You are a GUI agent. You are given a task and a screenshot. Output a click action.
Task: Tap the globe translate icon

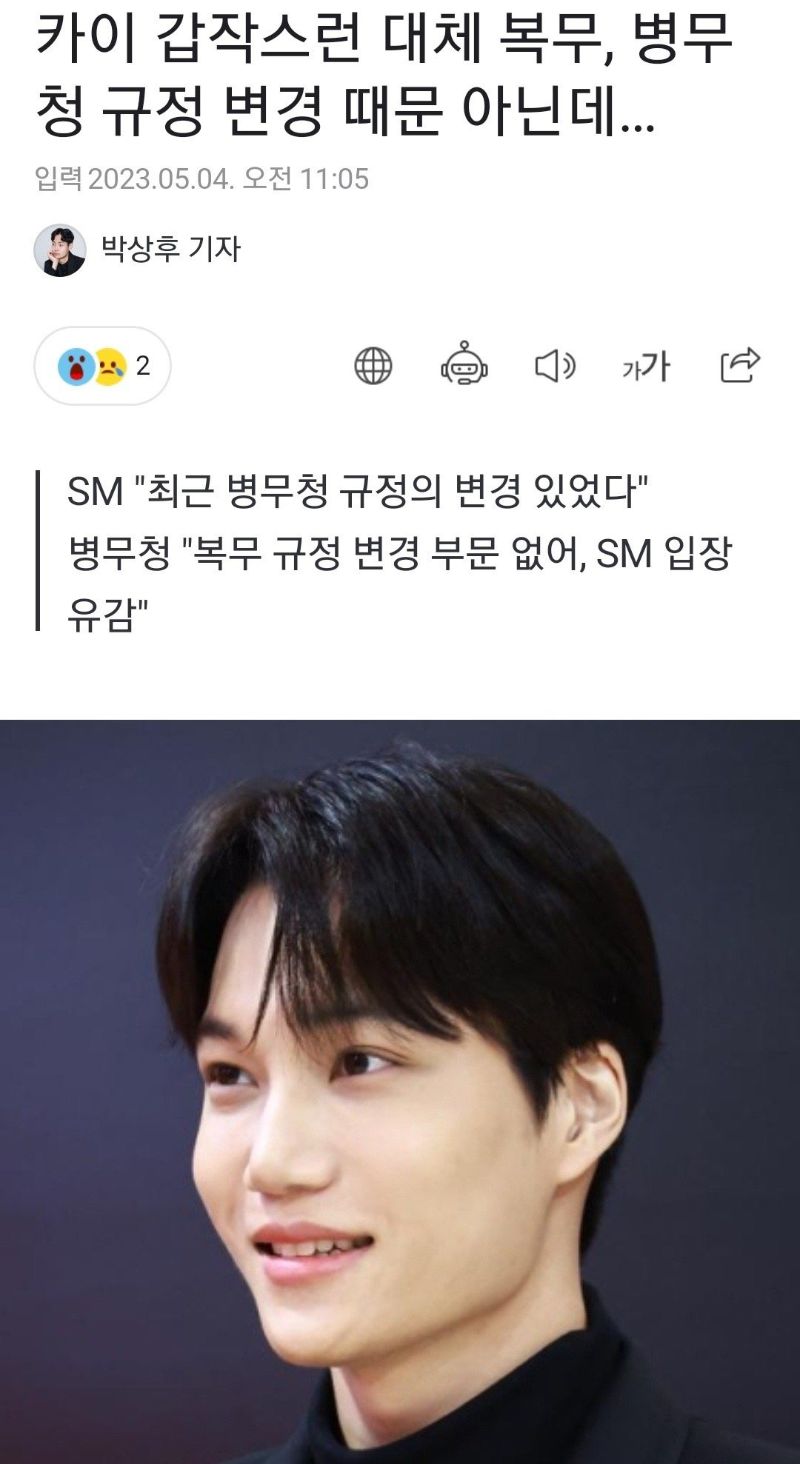point(373,366)
